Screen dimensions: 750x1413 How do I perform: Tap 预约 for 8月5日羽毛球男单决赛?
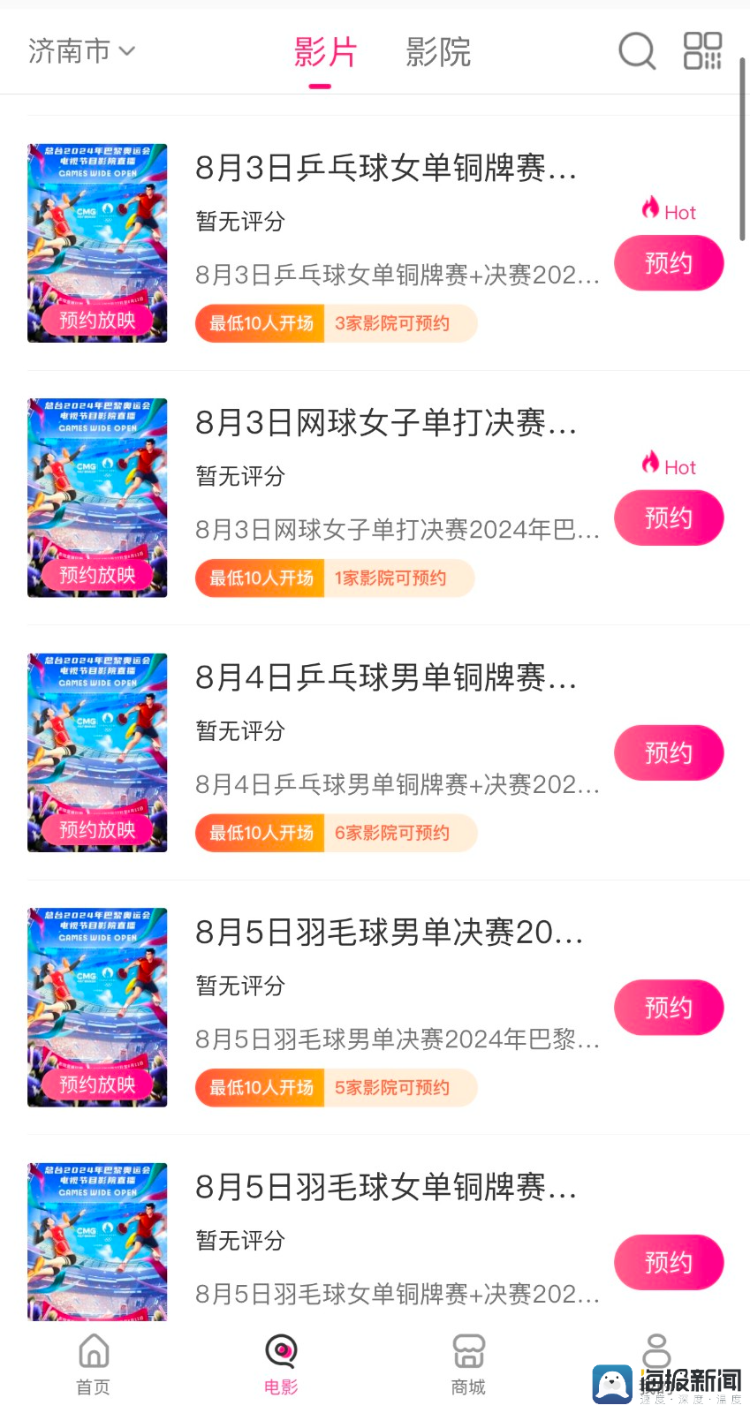tap(668, 1008)
